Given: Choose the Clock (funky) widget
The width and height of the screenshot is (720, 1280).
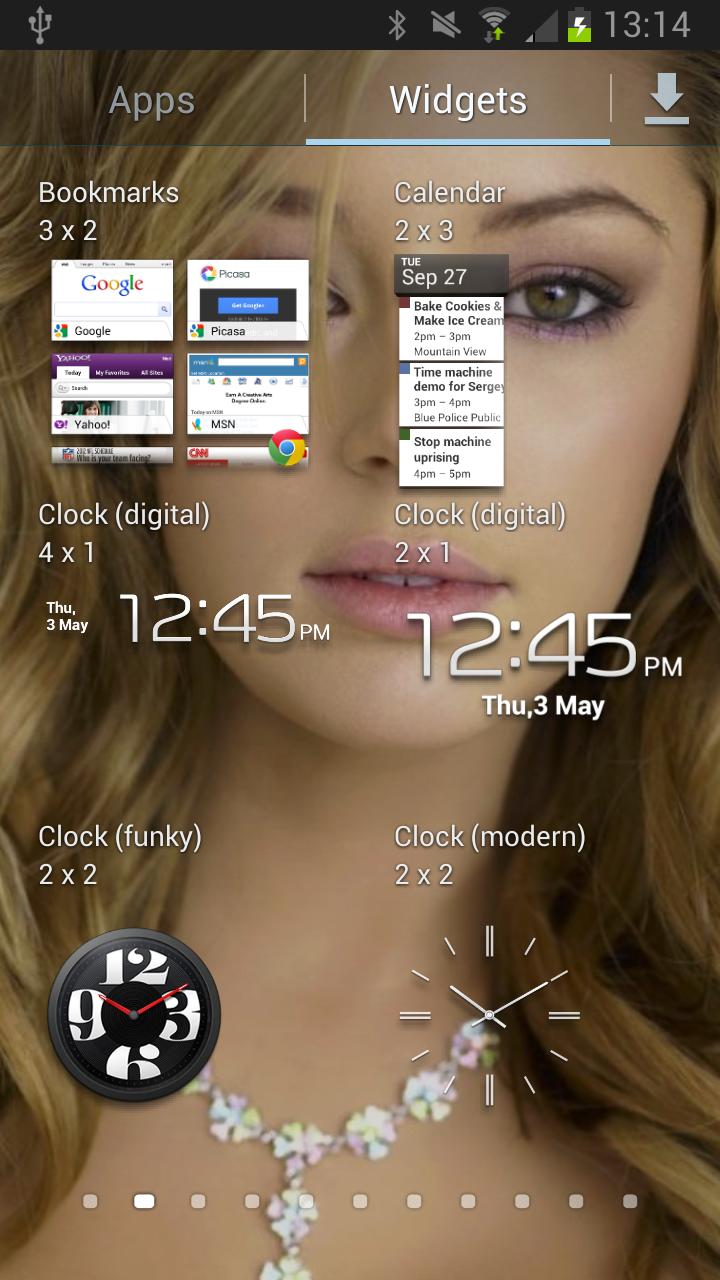Looking at the screenshot, I should pos(134,1015).
